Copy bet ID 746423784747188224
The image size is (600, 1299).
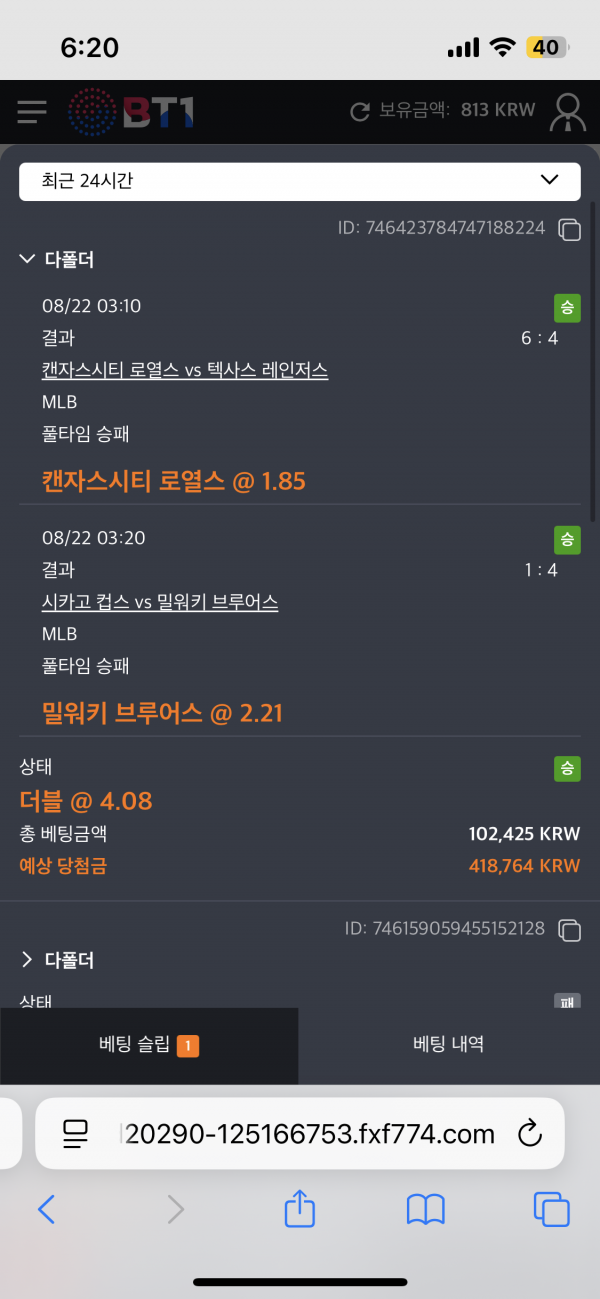point(569,229)
